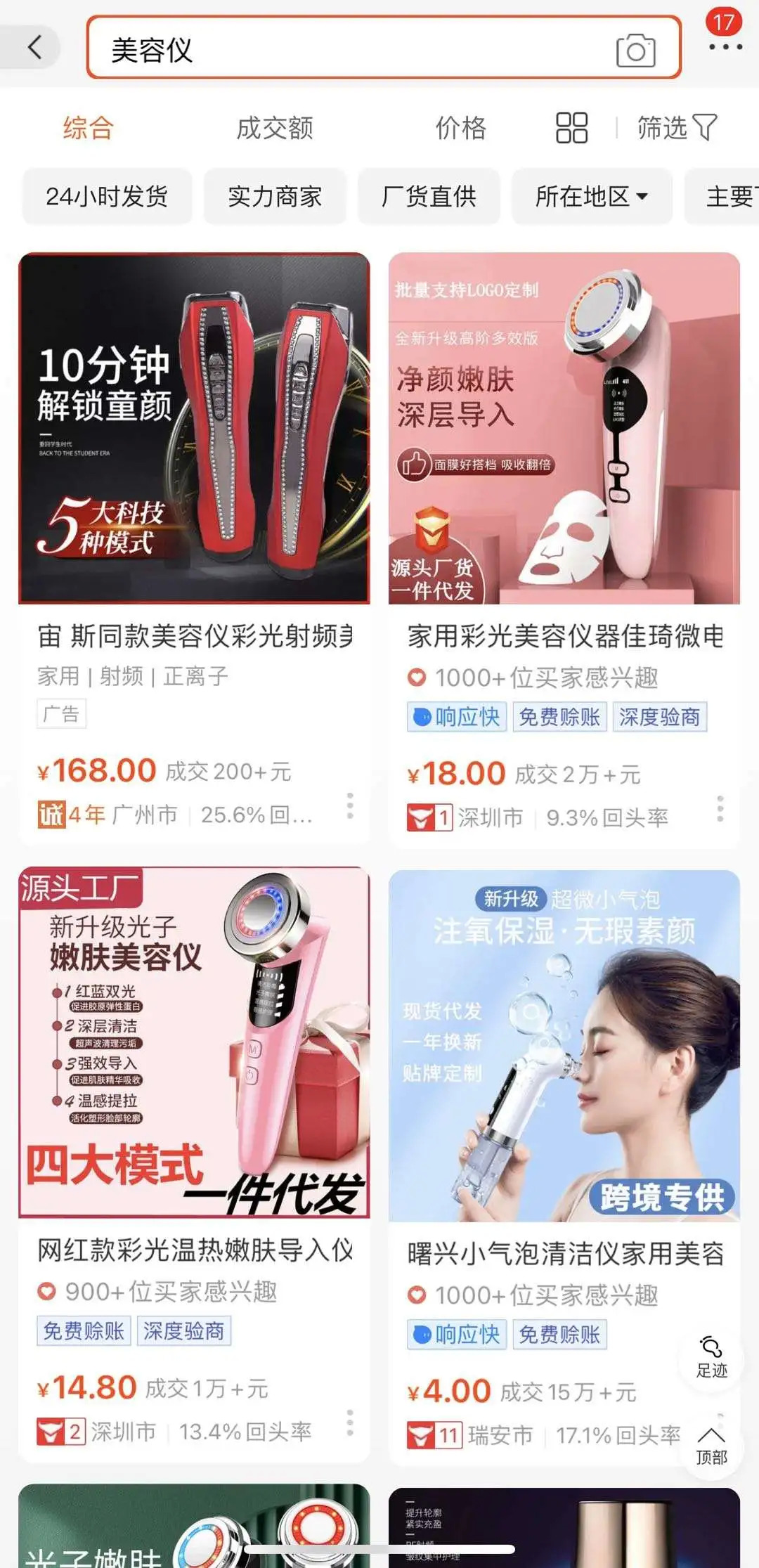
Task: Open the 筛选 filter panel
Action: tap(676, 129)
